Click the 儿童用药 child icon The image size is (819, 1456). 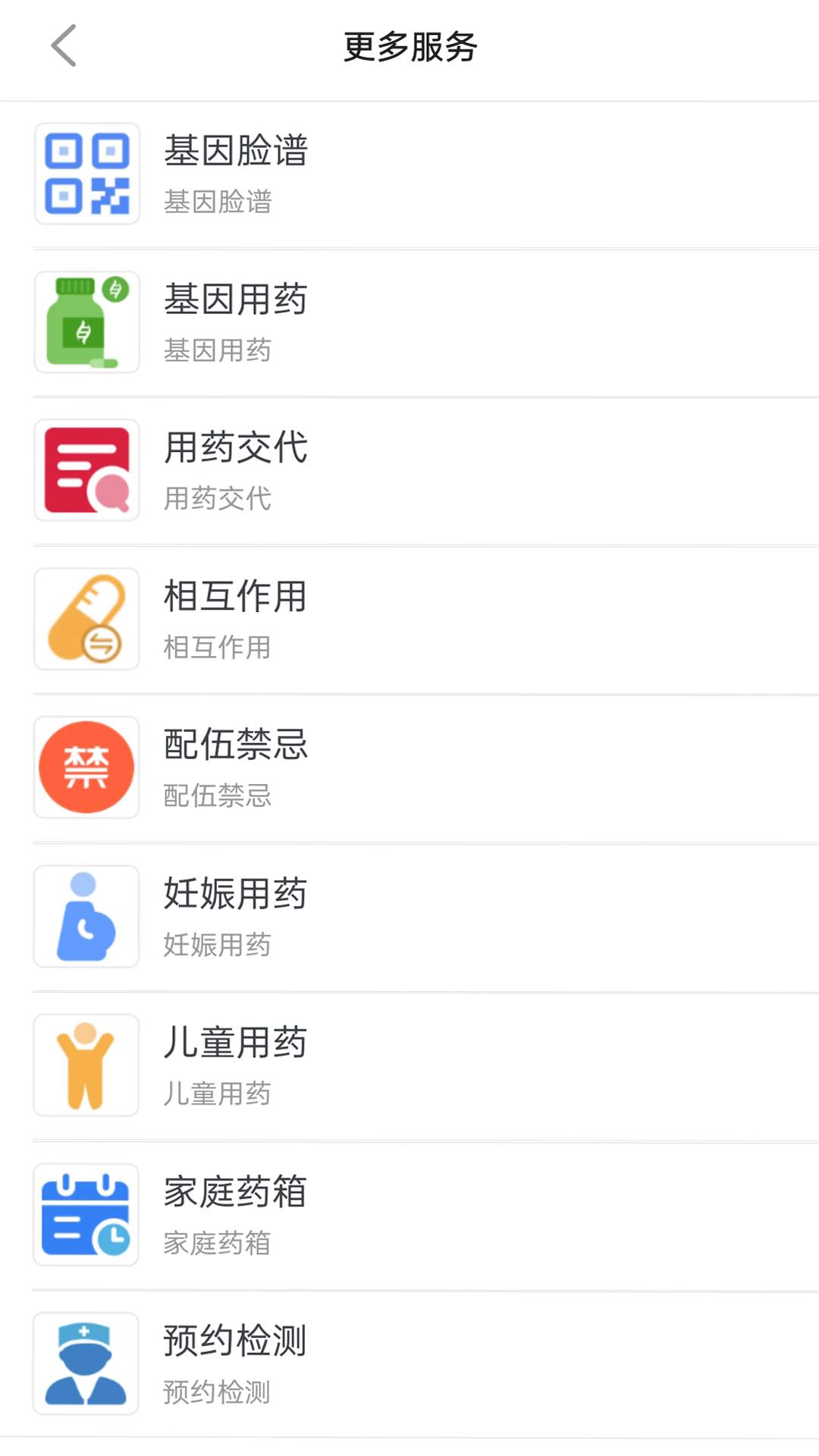click(x=86, y=1064)
